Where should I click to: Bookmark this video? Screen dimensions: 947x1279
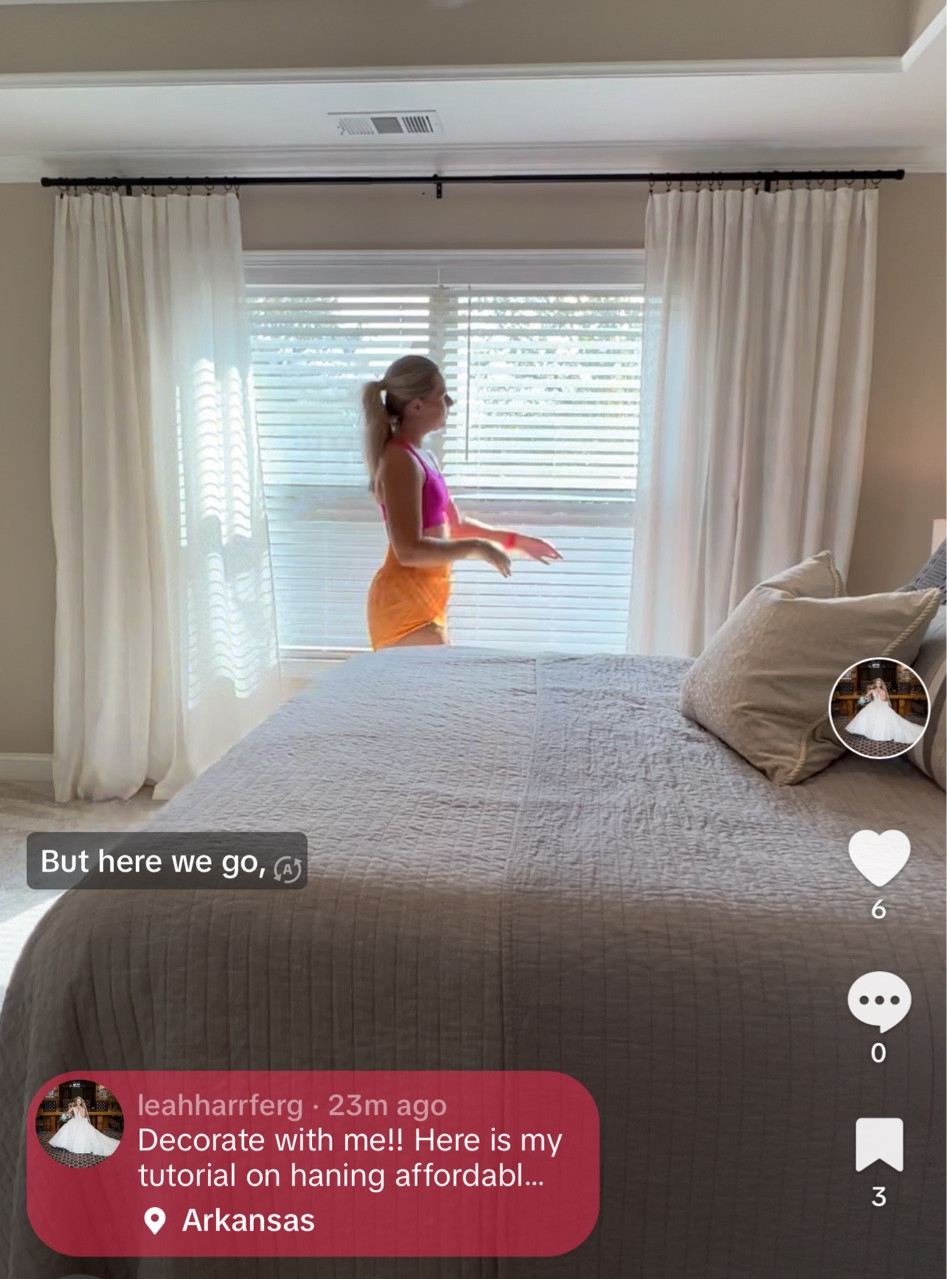click(879, 1145)
